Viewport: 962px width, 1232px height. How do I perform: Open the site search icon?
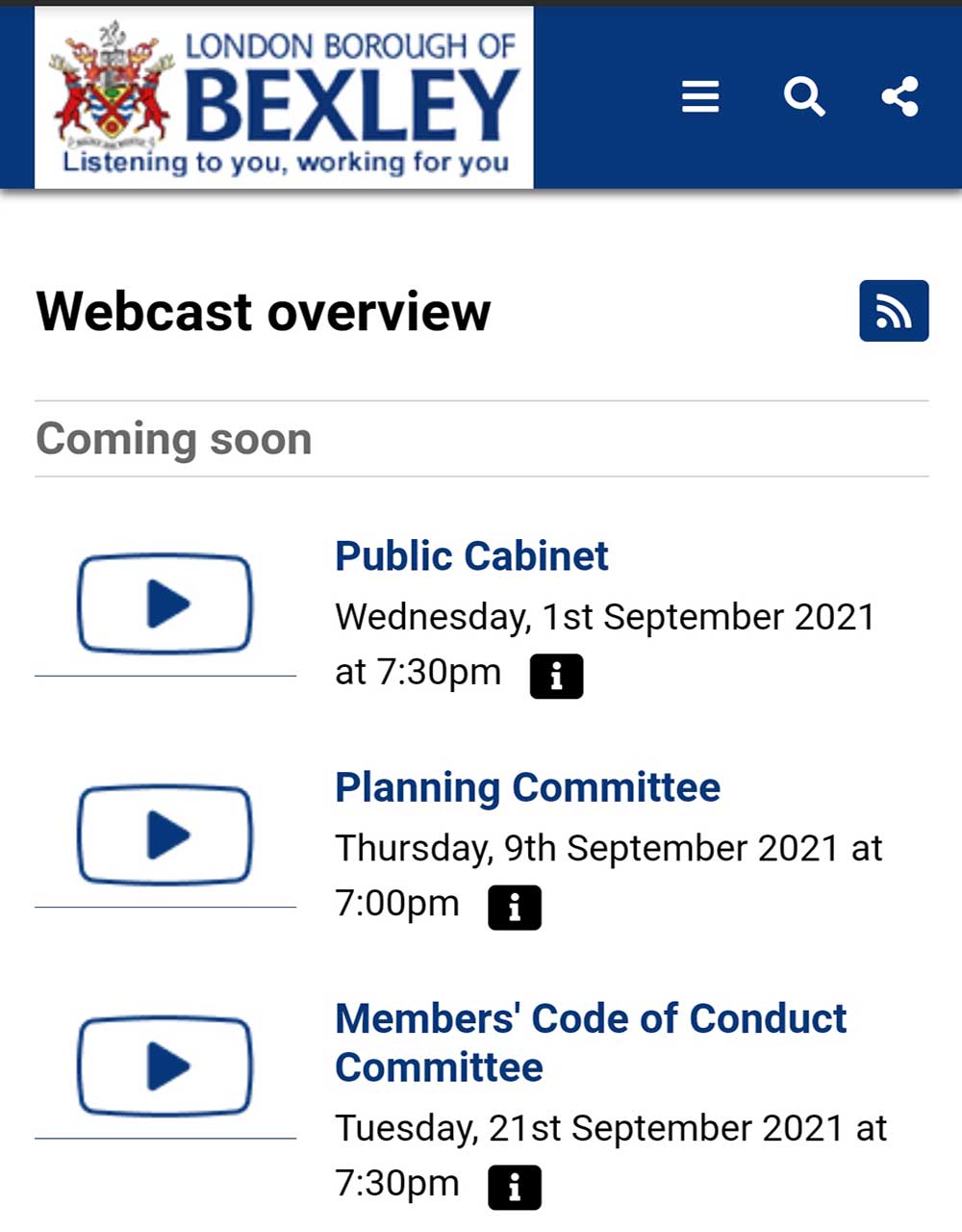(x=805, y=96)
